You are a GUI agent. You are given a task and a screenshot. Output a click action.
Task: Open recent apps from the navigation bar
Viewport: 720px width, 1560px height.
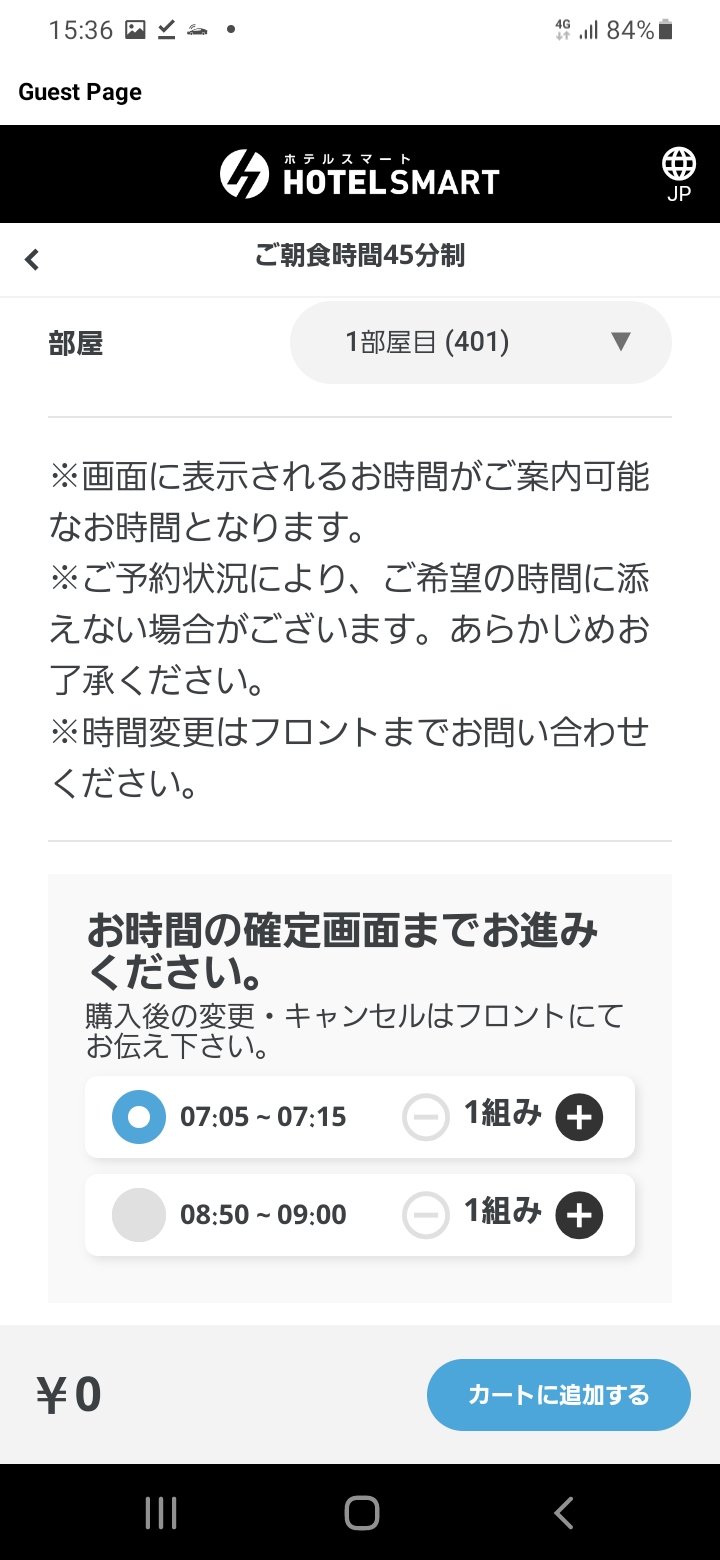point(161,1513)
